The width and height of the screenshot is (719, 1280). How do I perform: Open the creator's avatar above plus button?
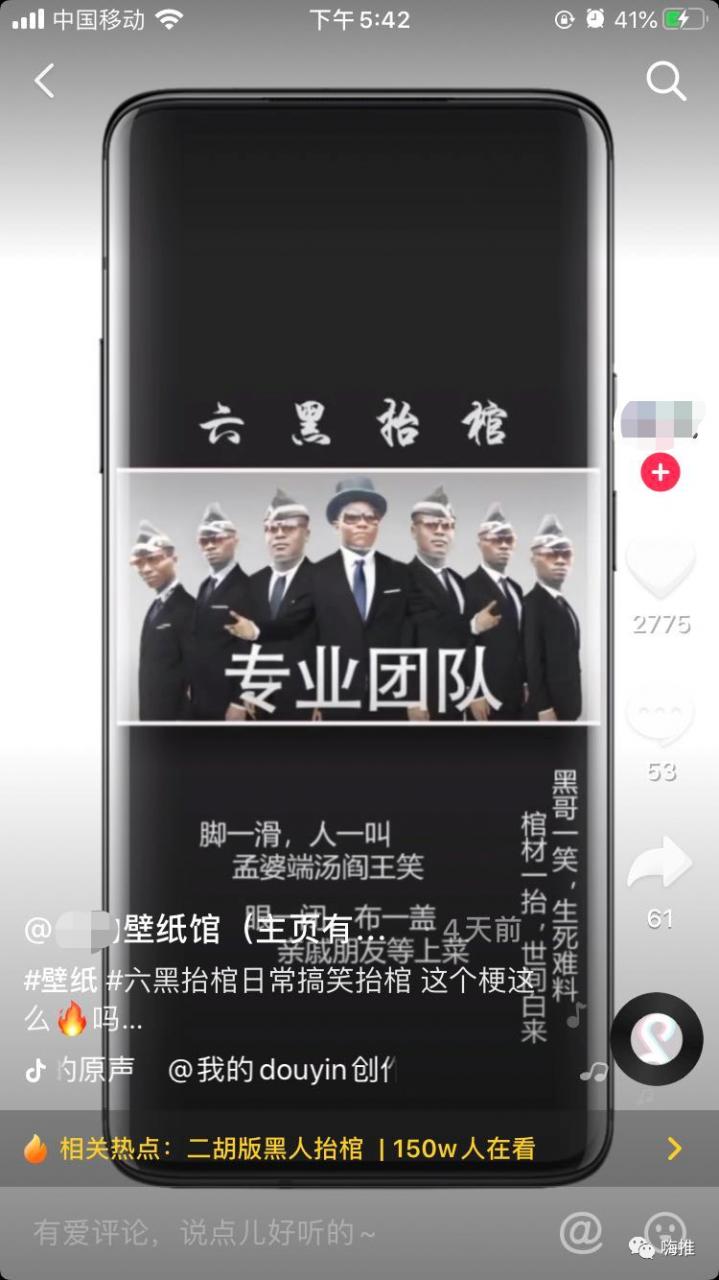click(658, 420)
